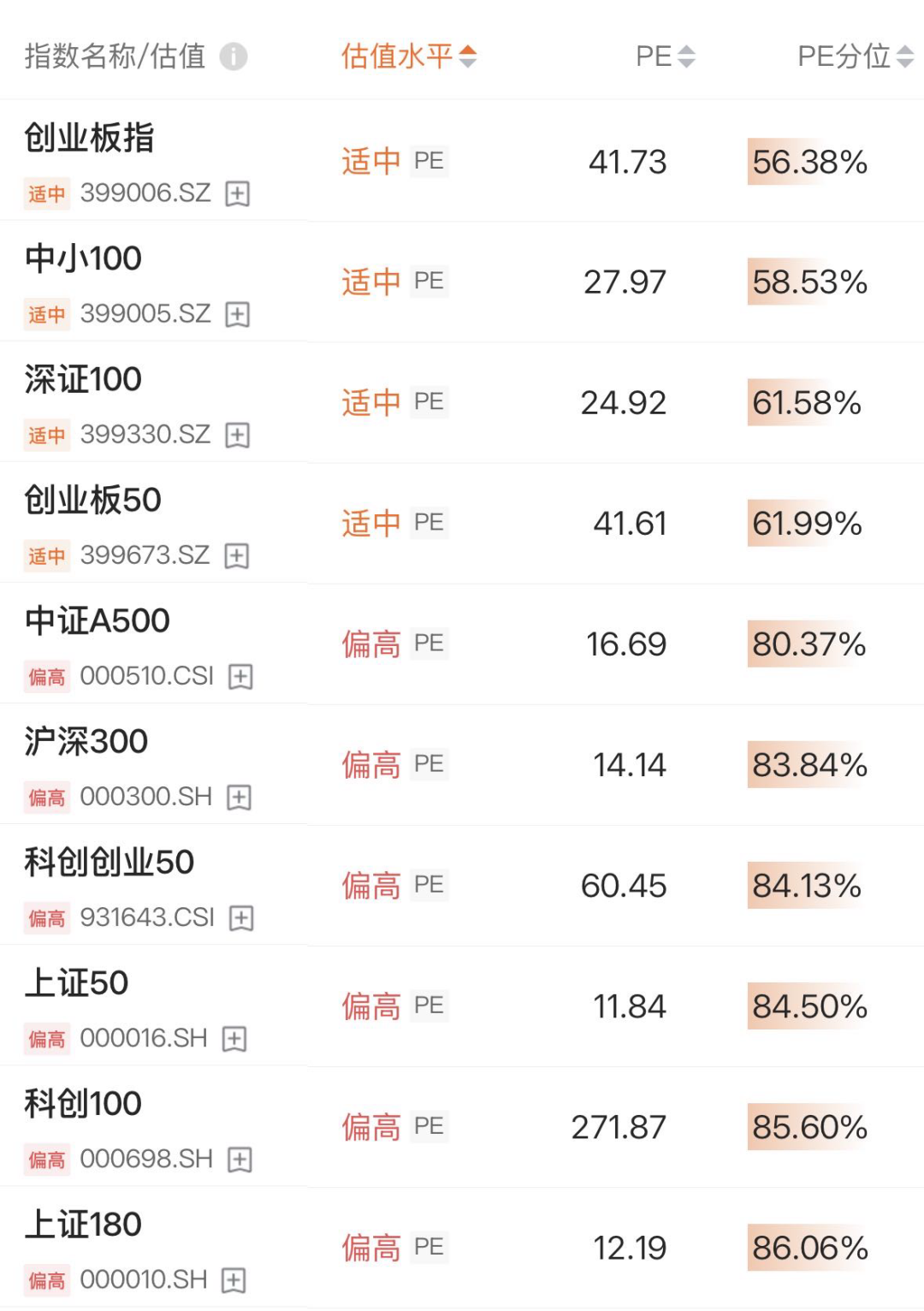Image resolution: width=924 pixels, height=1311 pixels.
Task: Open the 深证100 index row
Action: pos(83,379)
